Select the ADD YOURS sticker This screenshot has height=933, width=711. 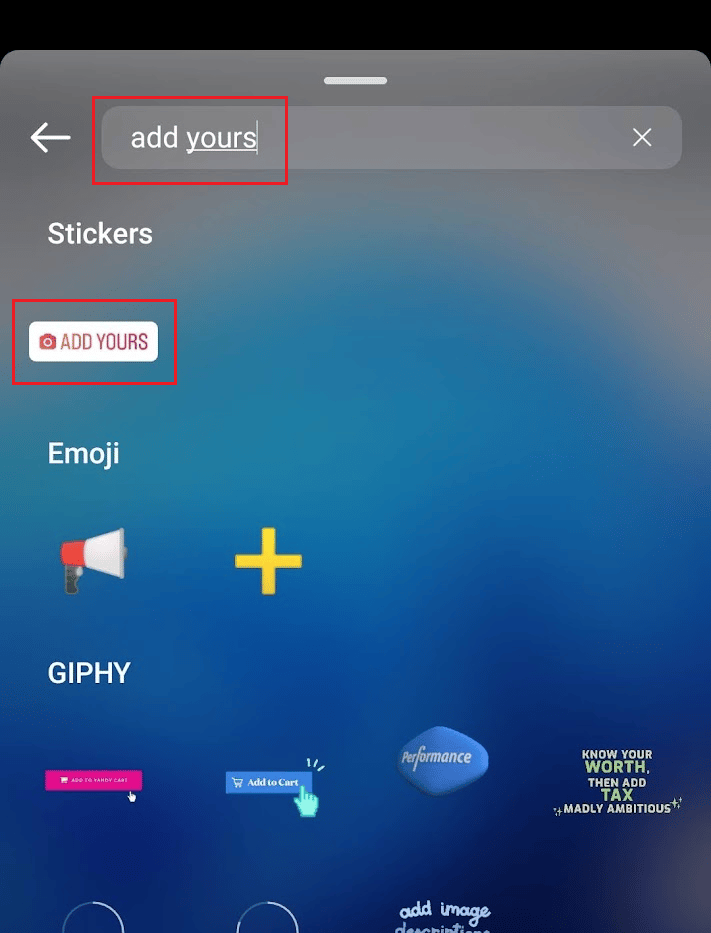[x=94, y=341]
